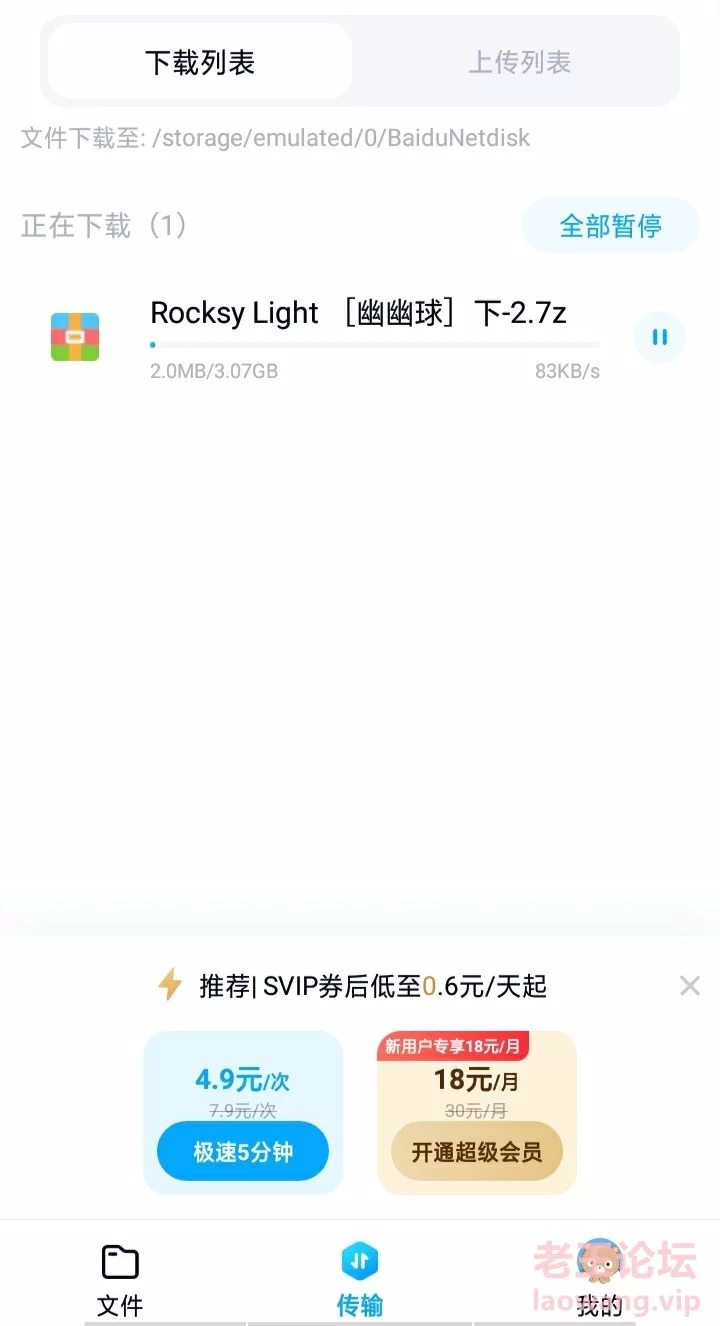Tap 全部暂停 to pause all downloads
The height and width of the screenshot is (1326, 720).
tap(610, 226)
